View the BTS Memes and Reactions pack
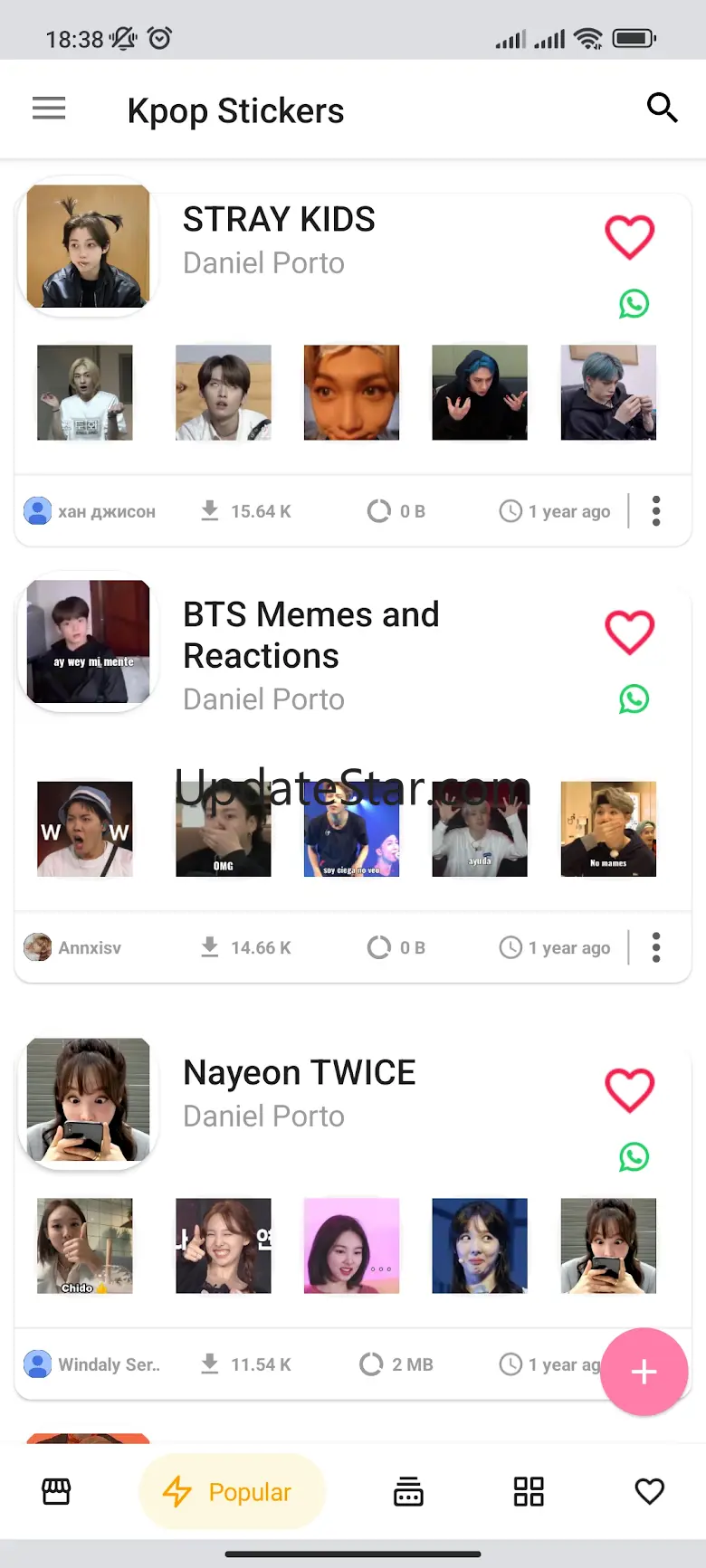706x1568 pixels. pos(310,634)
